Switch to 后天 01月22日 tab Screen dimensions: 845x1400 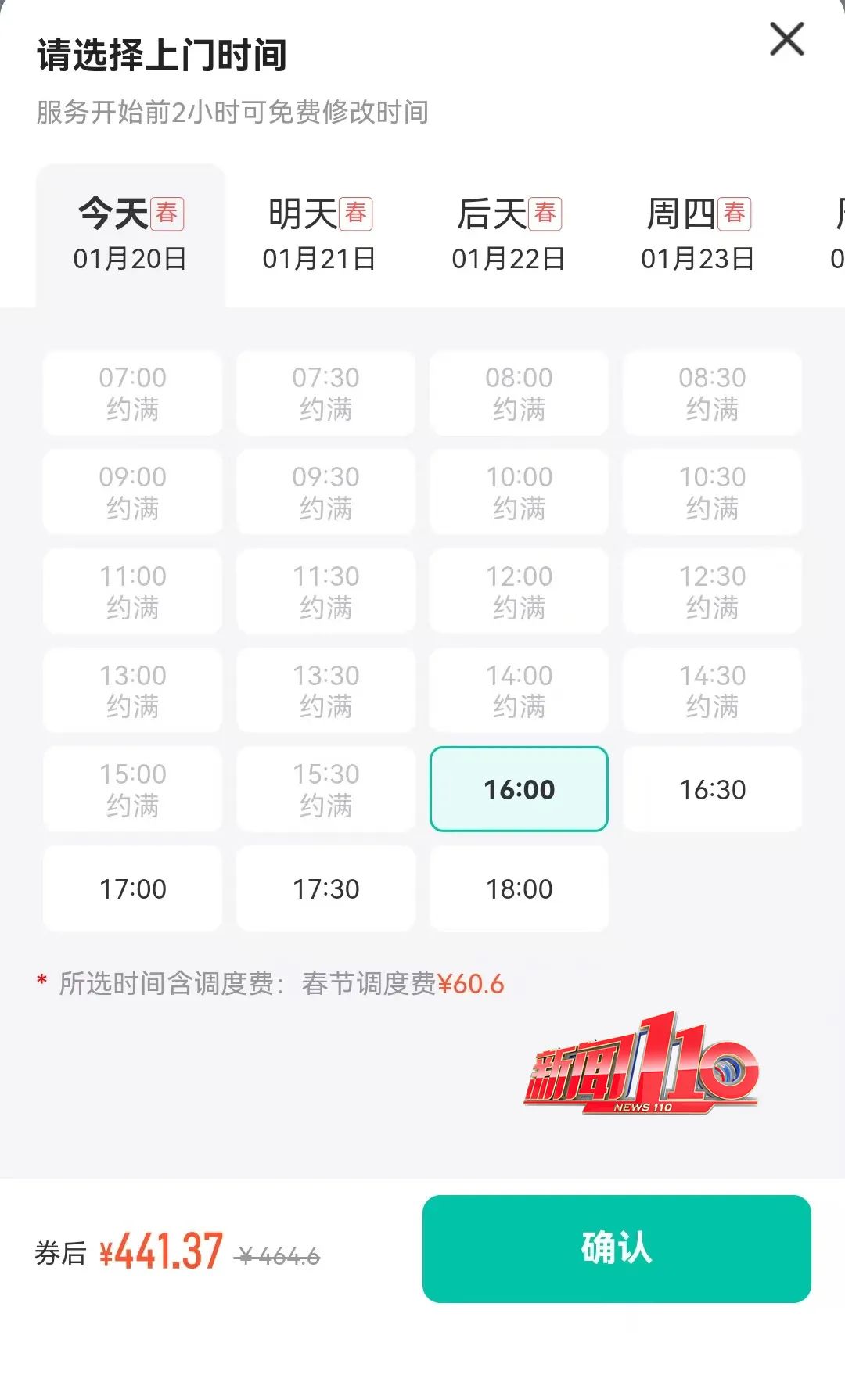click(509, 235)
